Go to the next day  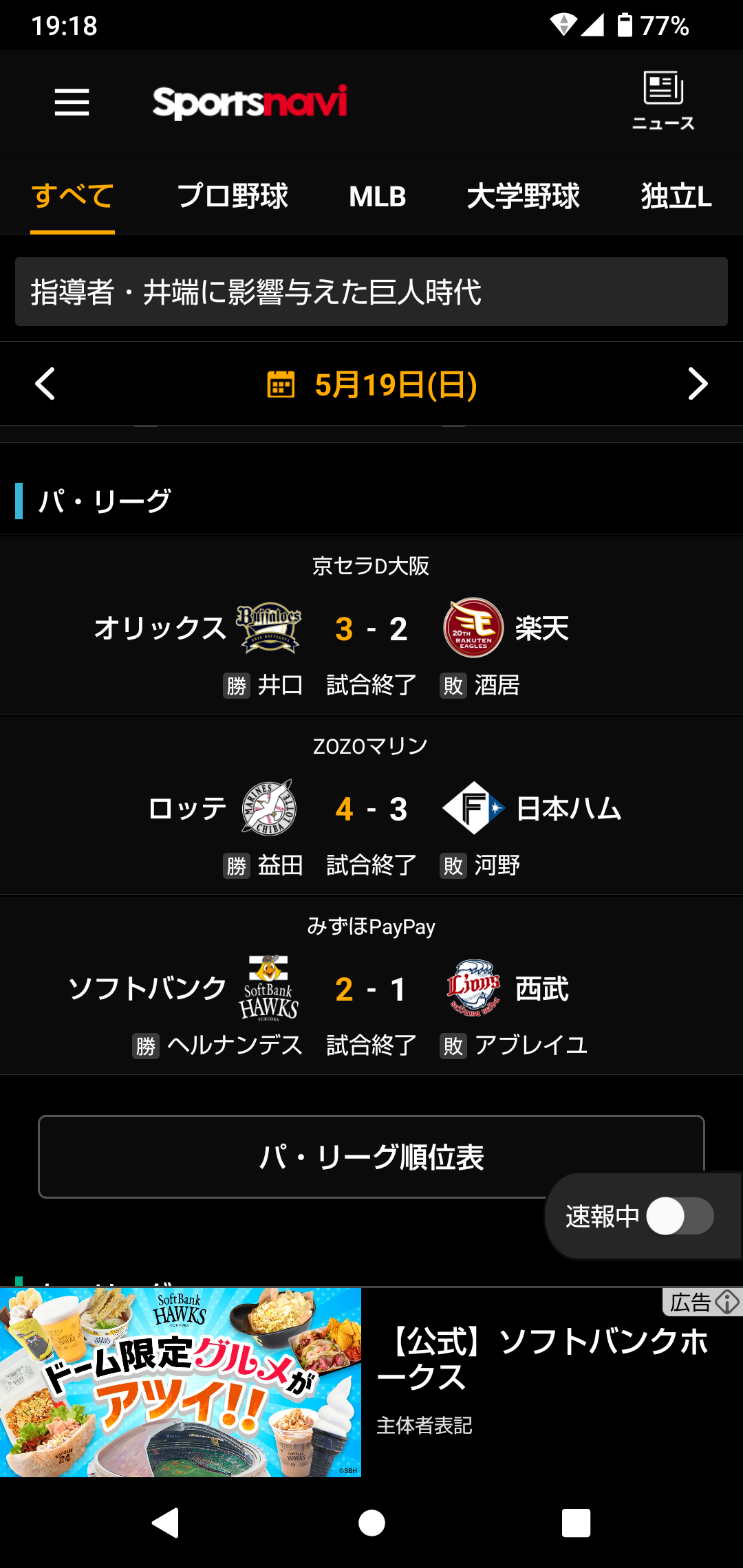tap(698, 384)
